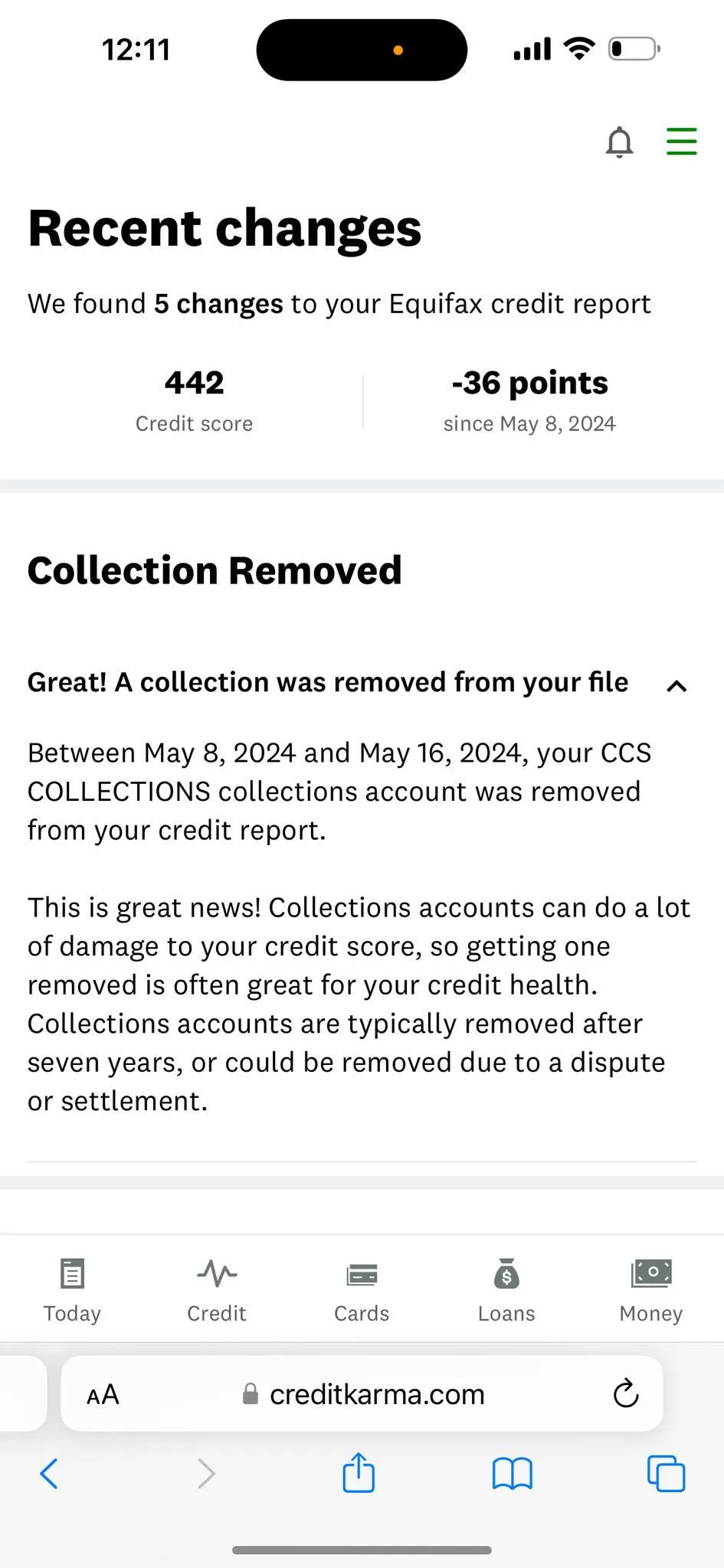The width and height of the screenshot is (724, 1568).
Task: Open the AA reader text options
Action: [103, 1395]
